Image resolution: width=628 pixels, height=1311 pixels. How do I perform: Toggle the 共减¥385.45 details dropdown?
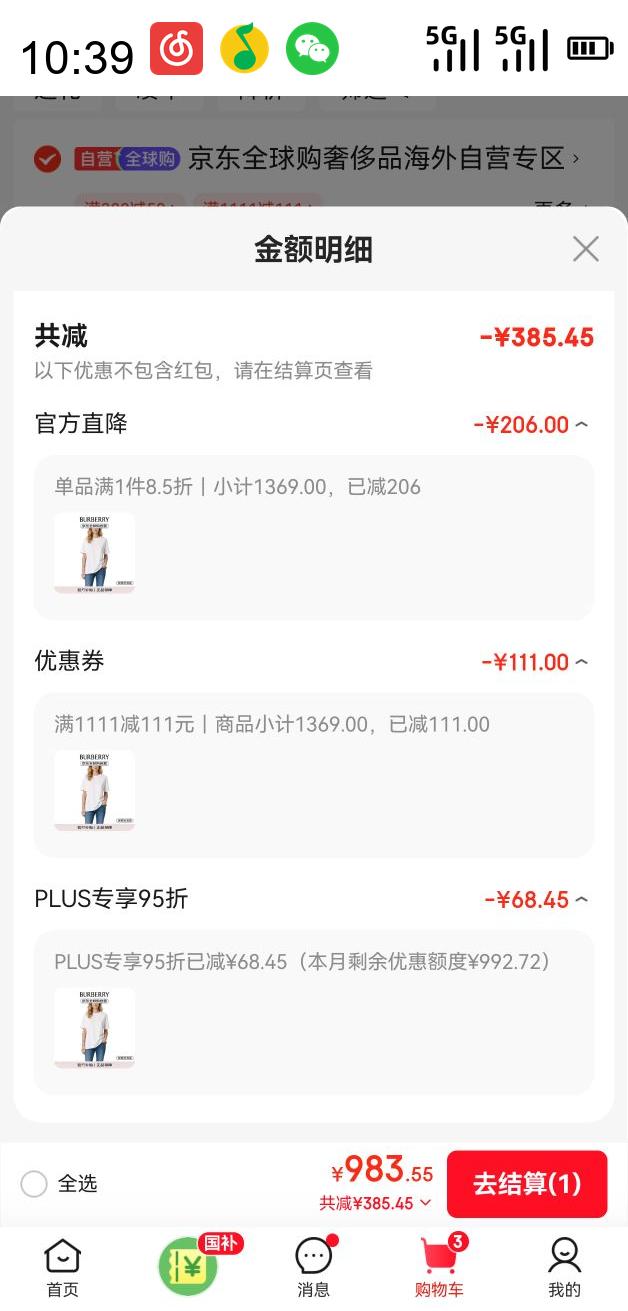coord(376,1203)
